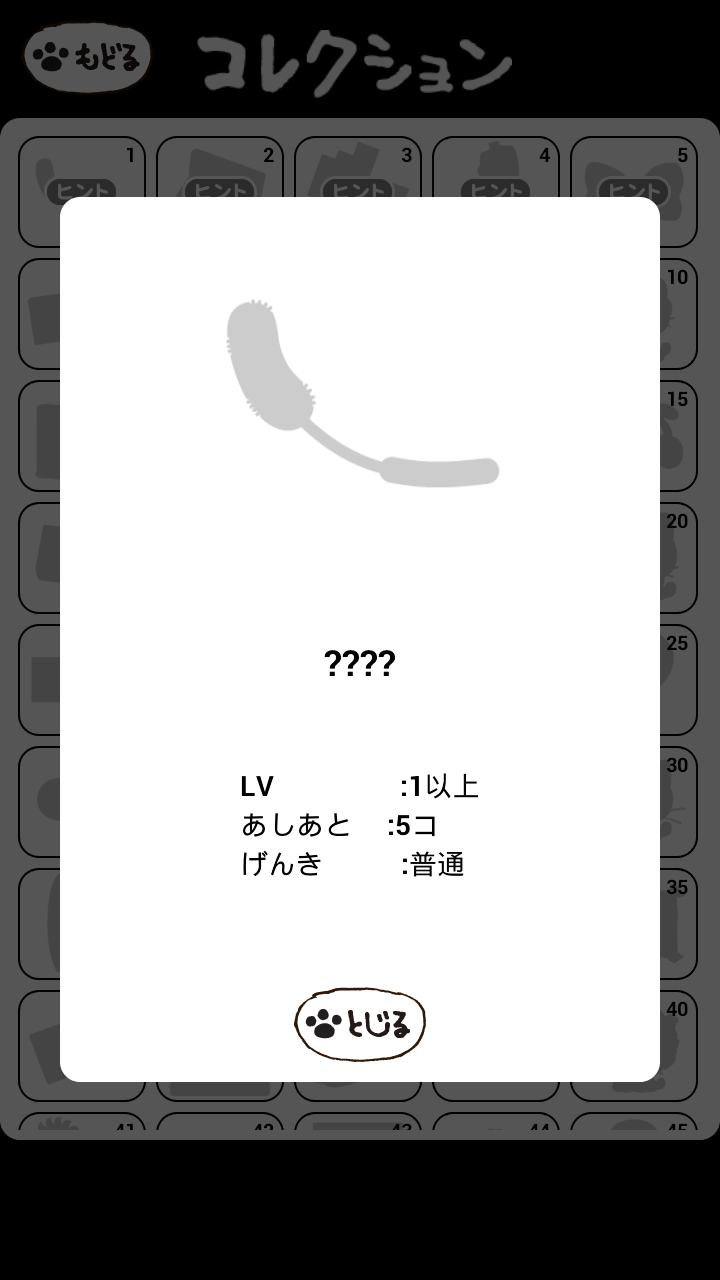Close the item dialog with とじる
The width and height of the screenshot is (720, 1280).
(x=360, y=1024)
